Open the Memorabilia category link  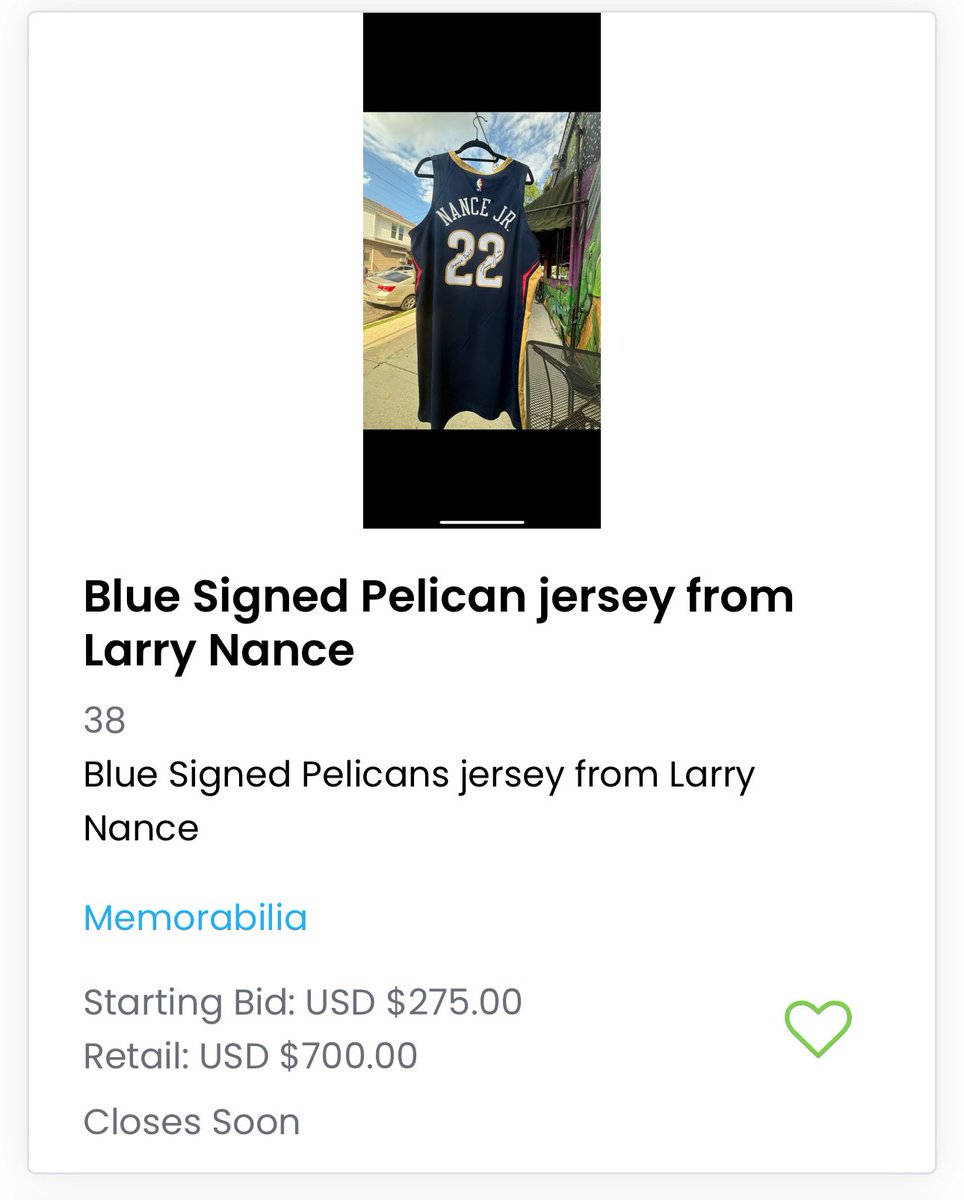tap(195, 917)
